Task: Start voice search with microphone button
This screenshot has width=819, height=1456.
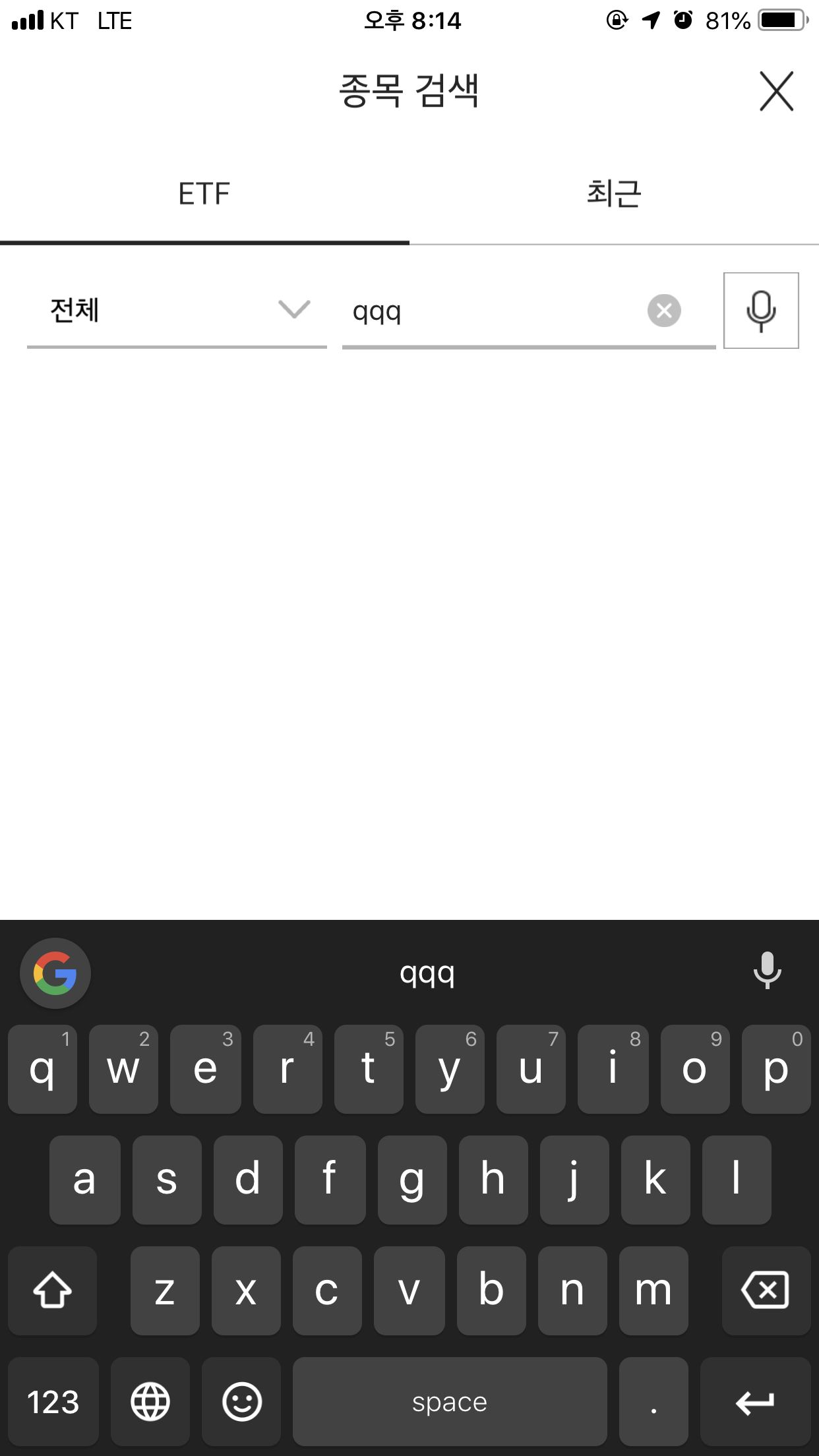Action: tap(761, 311)
